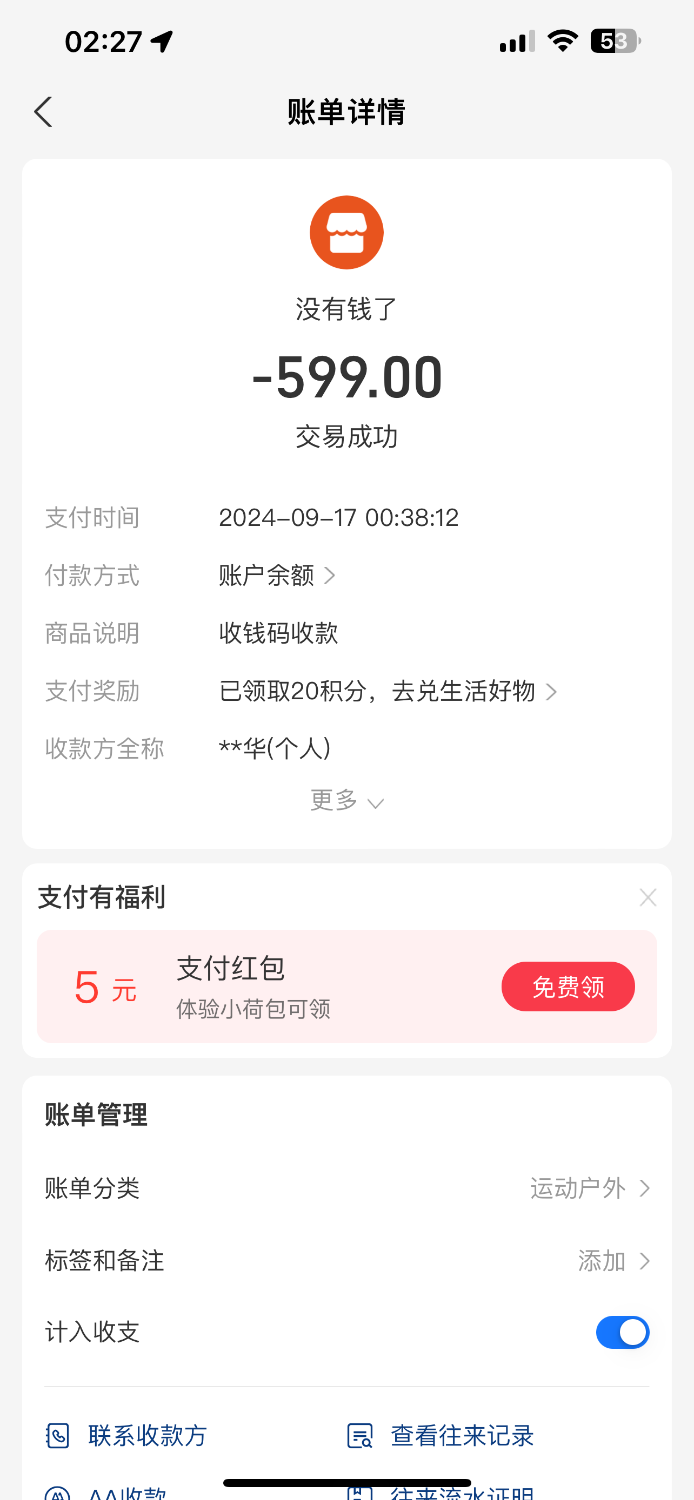Open the 已领取20积分 payment reward link

[x=388, y=691]
